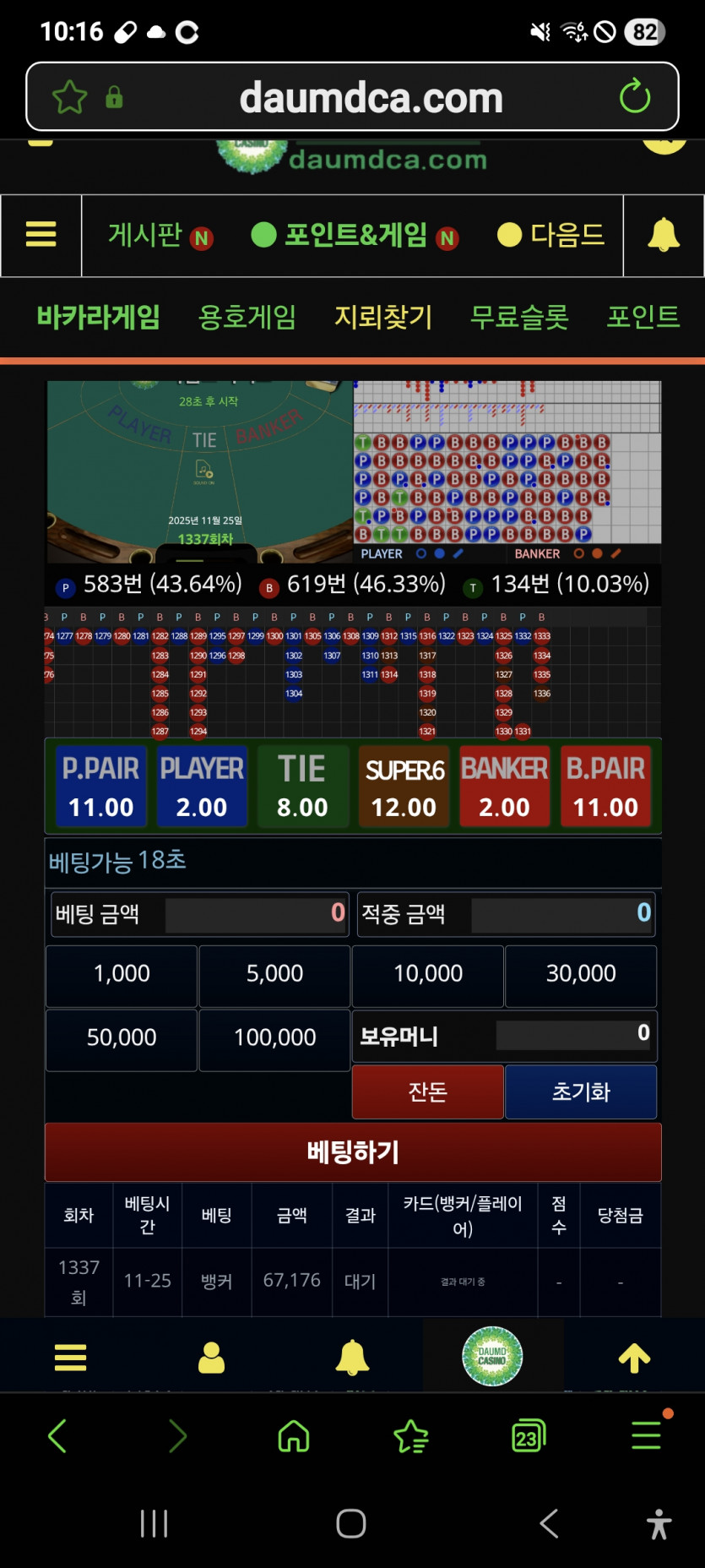Select the PLAYER 2.00 betting option
This screenshot has height=1568, width=705.
pos(202,786)
